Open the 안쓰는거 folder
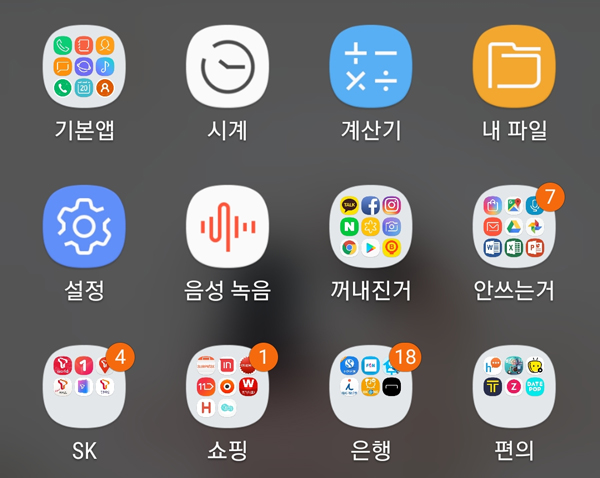 coord(514,227)
